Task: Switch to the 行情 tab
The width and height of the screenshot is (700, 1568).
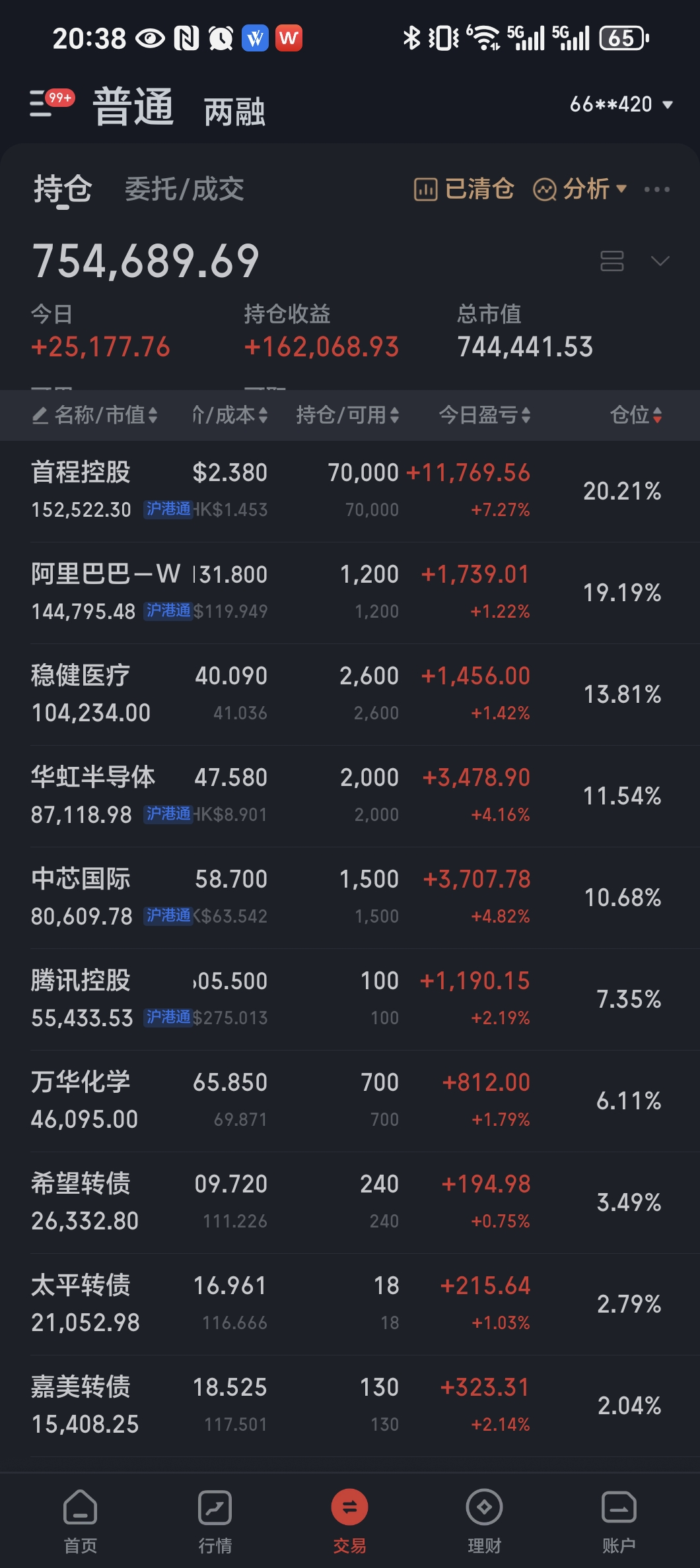Action: [x=215, y=1519]
